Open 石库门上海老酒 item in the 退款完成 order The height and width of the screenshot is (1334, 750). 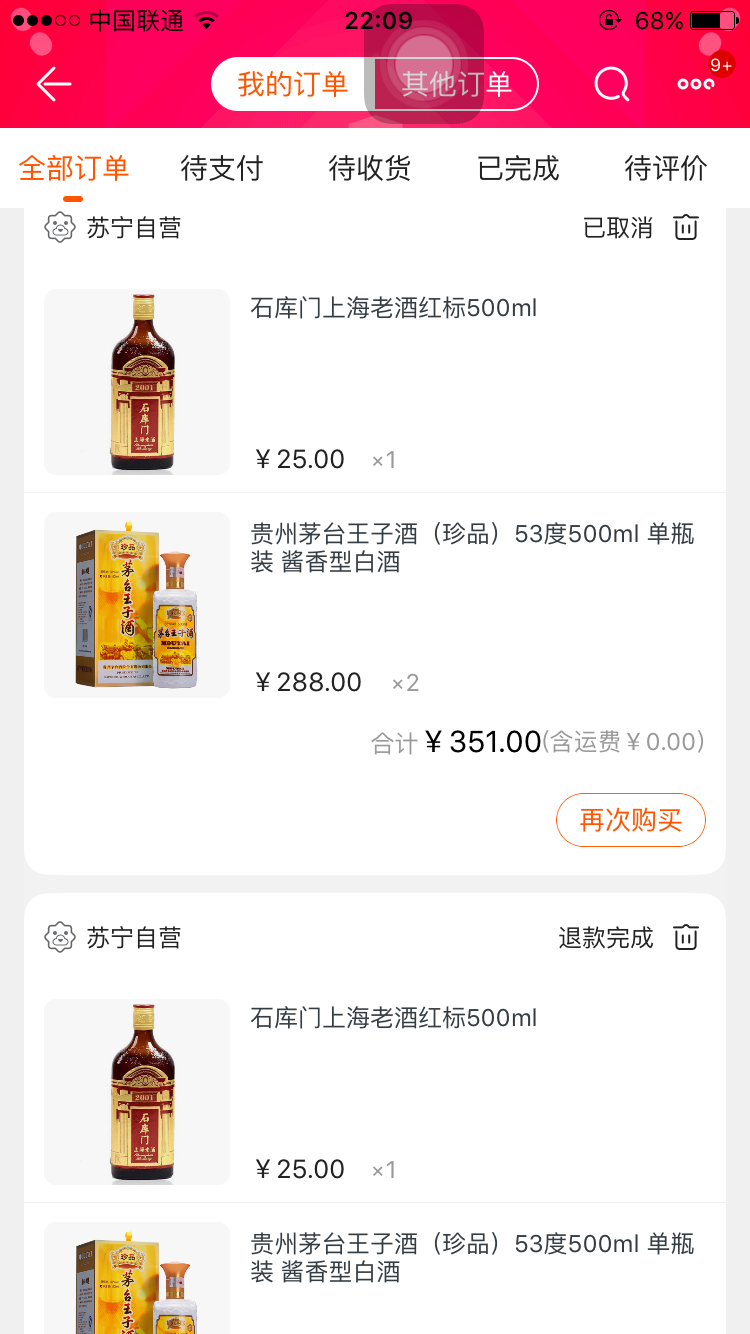[393, 1018]
